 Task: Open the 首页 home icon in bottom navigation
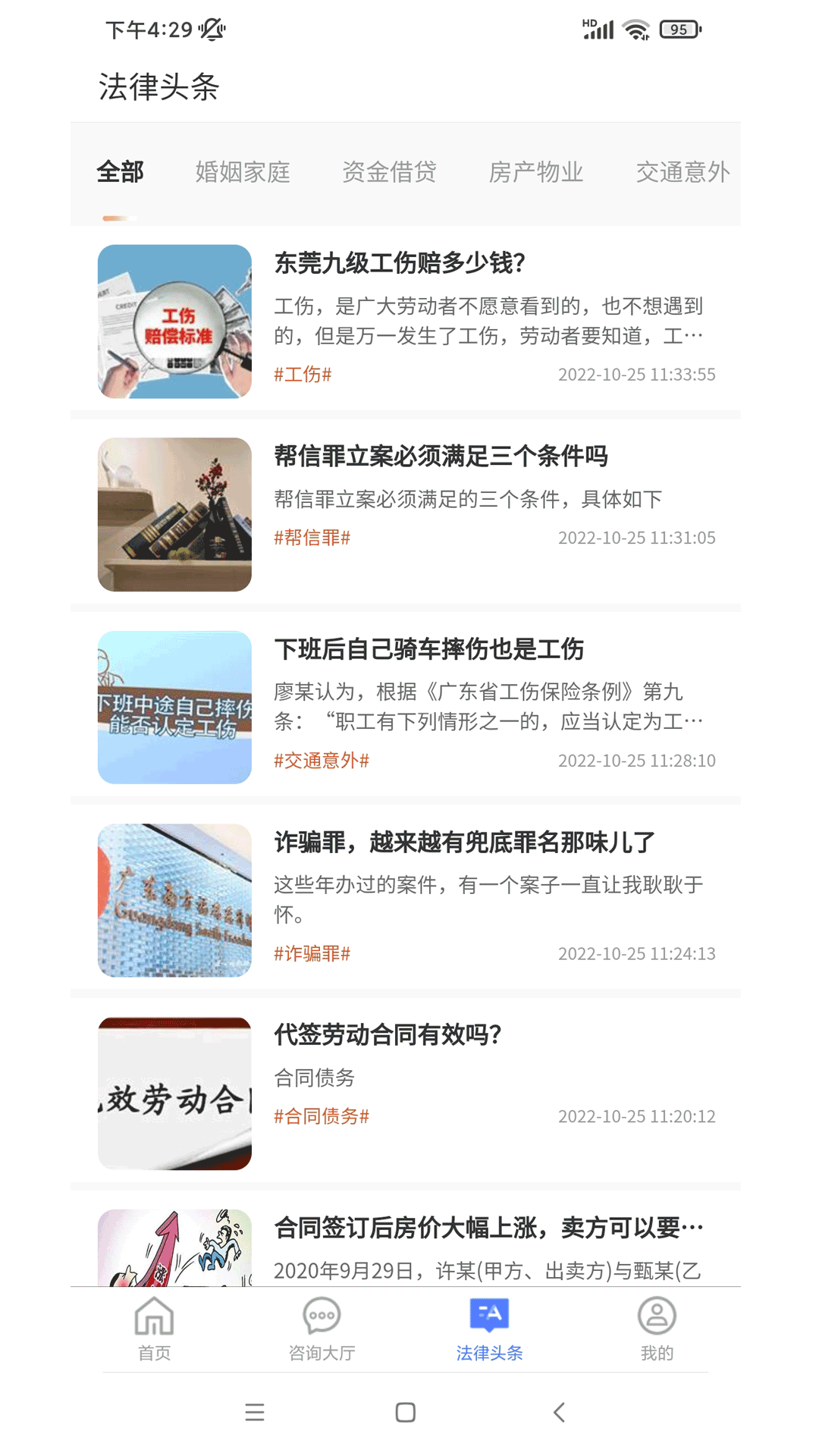154,1329
